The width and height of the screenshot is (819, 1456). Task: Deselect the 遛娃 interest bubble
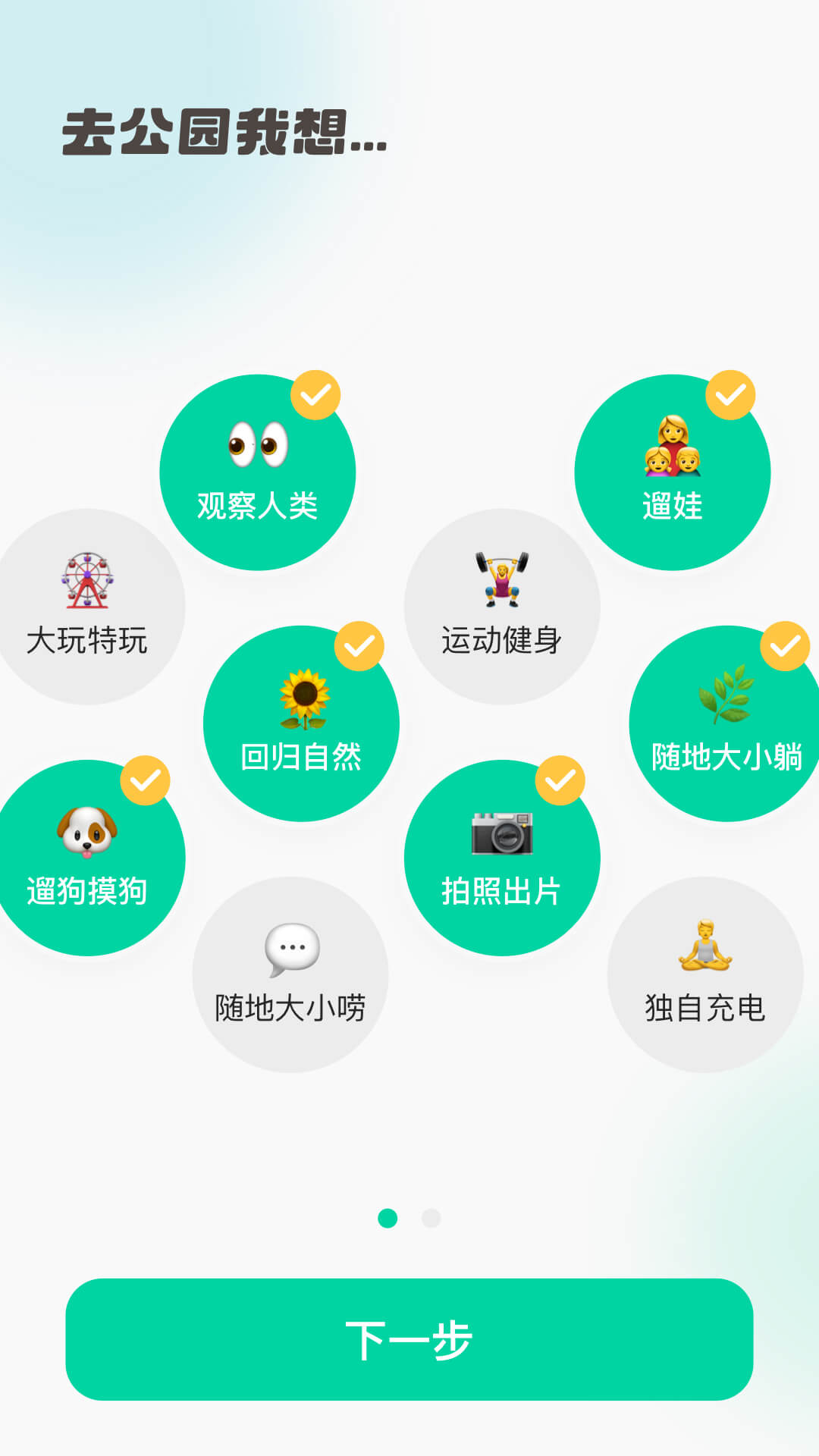[x=672, y=472]
